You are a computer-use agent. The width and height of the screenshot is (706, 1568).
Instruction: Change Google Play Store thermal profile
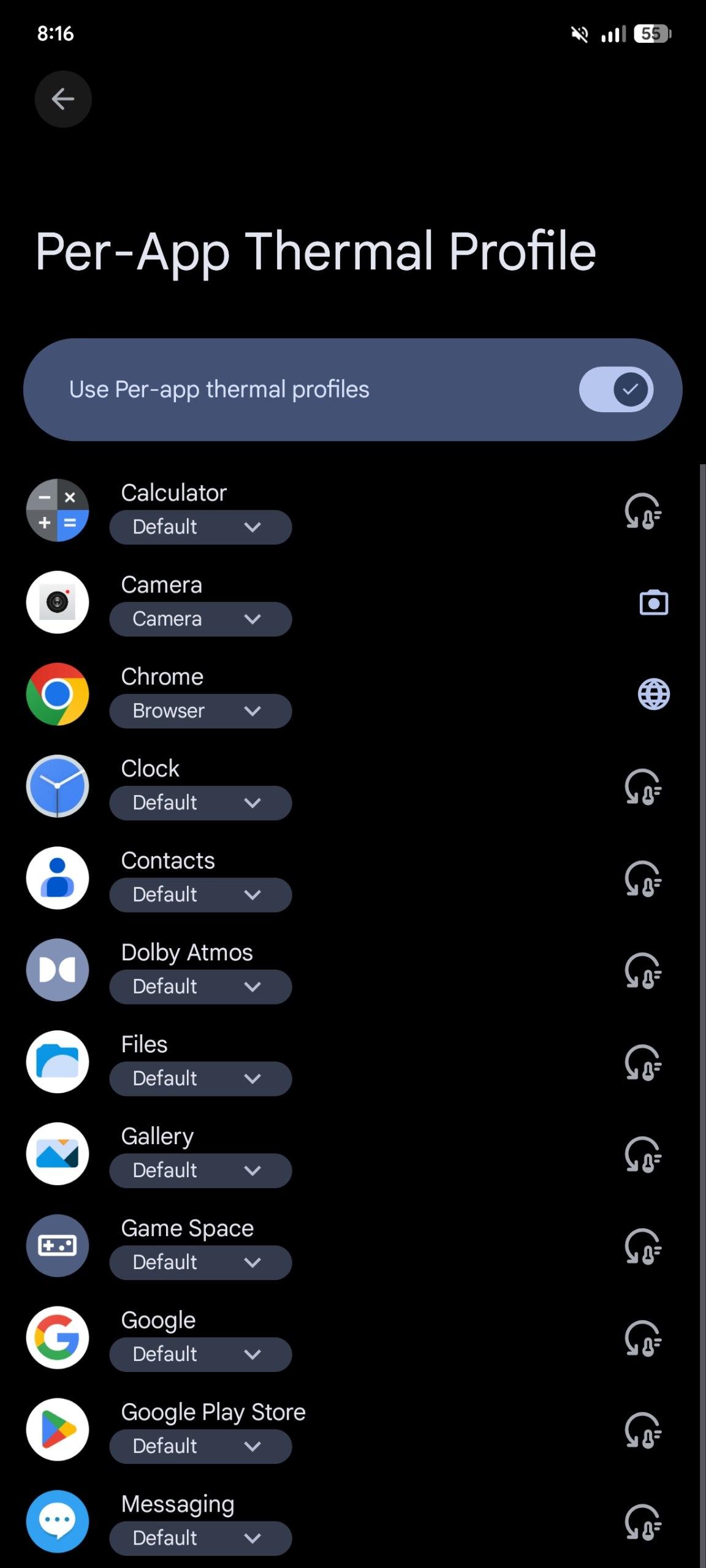tap(200, 1446)
